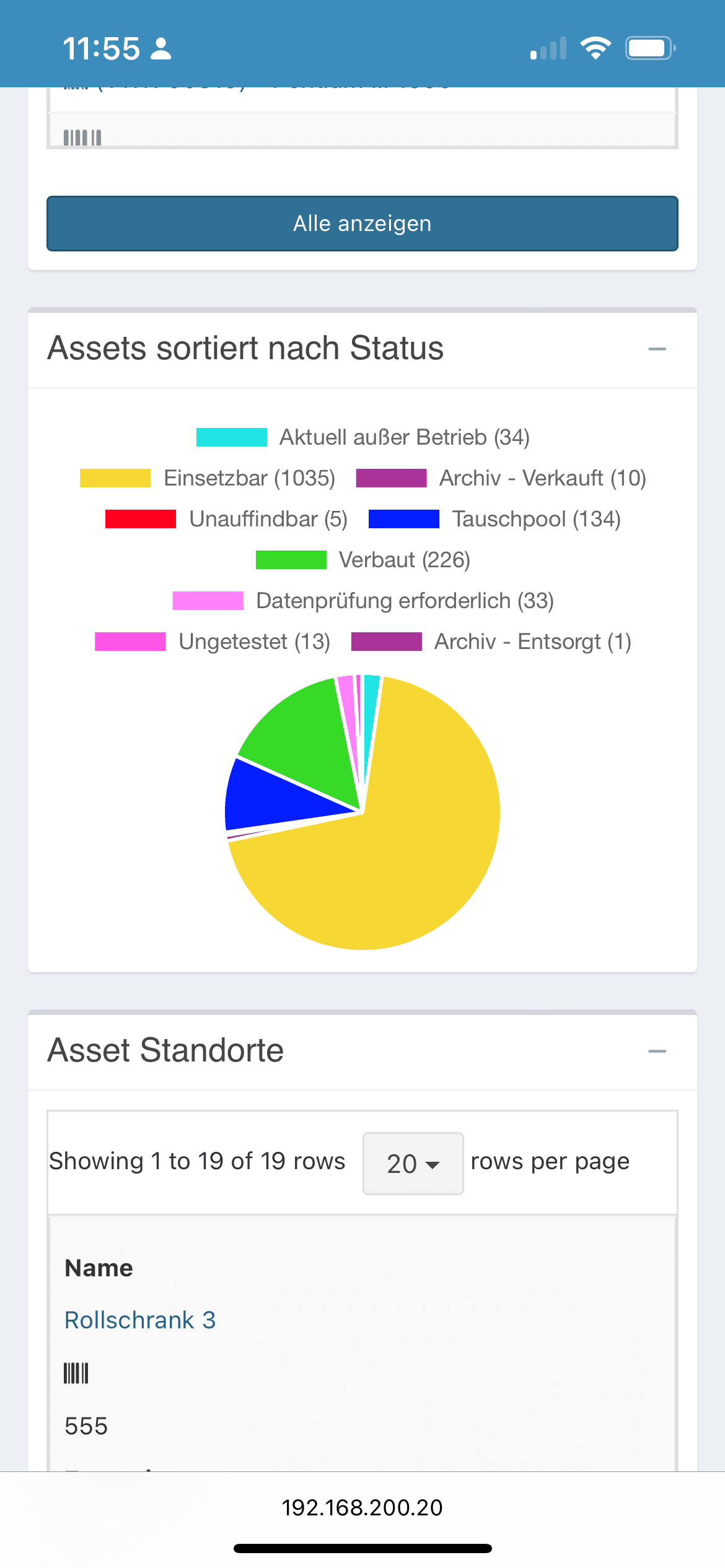Screen dimensions: 725x1568
Task: Tap the browser address 192.168.200.20
Action: 362,1507
